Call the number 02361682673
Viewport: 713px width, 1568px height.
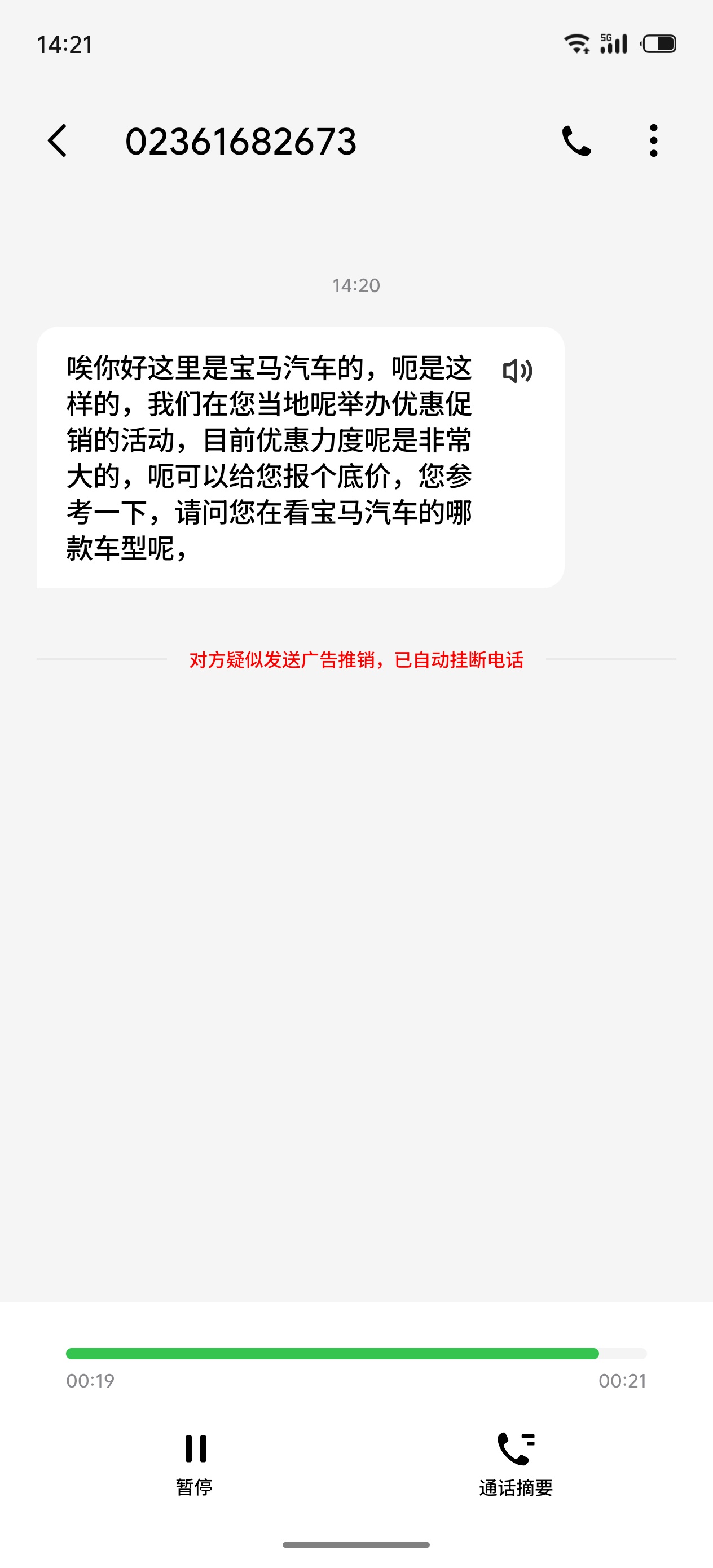click(575, 141)
